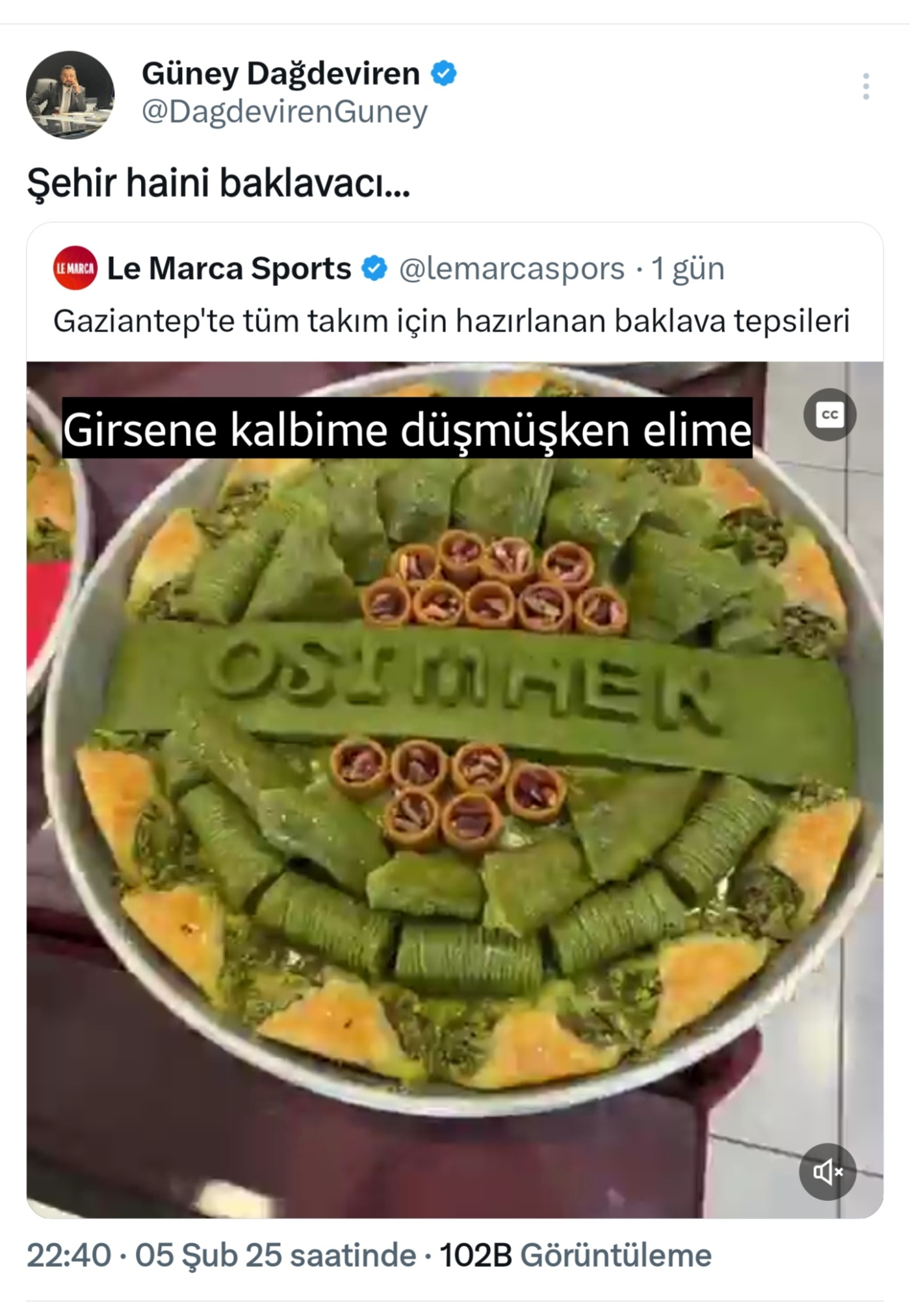910x1316 pixels.
Task: Toggle closed captions on the video
Action: (x=829, y=415)
